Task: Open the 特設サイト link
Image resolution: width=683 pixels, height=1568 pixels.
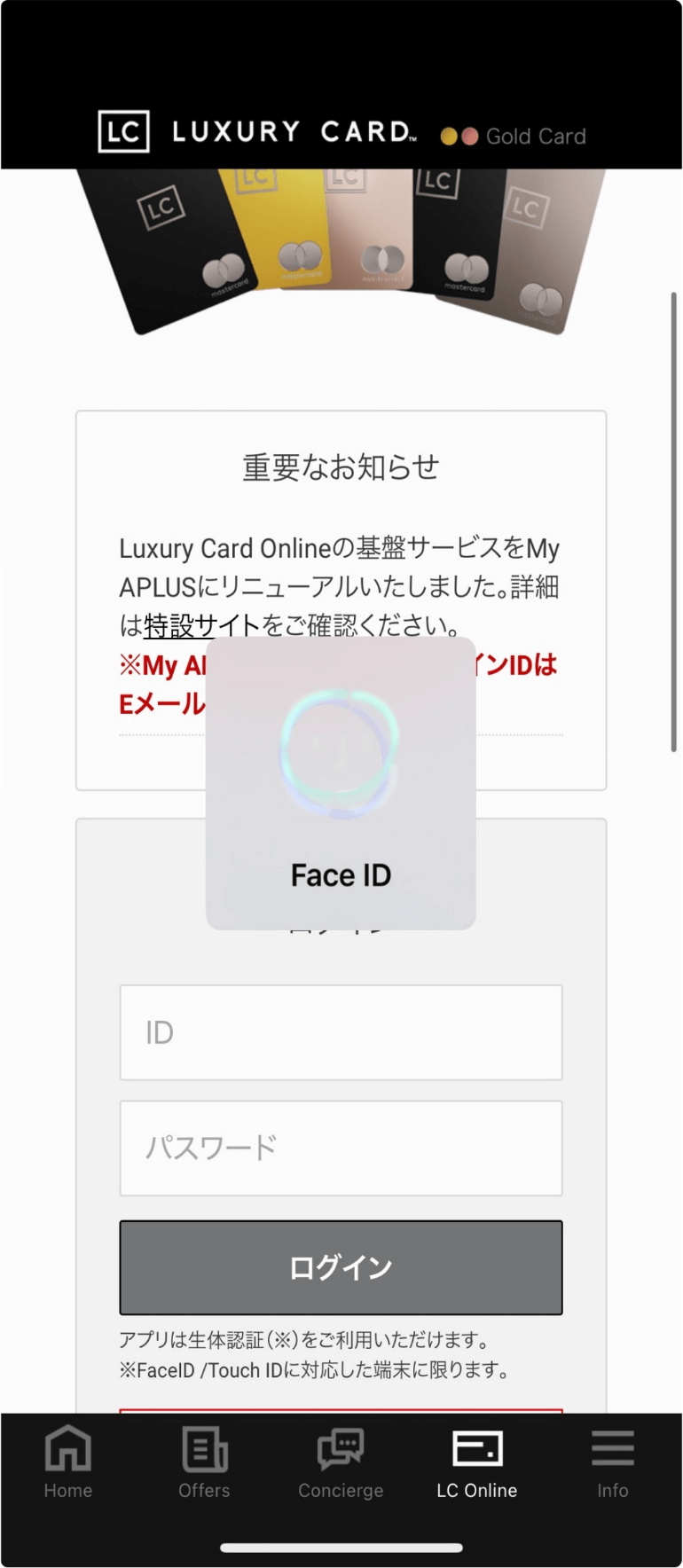Action: click(x=200, y=625)
